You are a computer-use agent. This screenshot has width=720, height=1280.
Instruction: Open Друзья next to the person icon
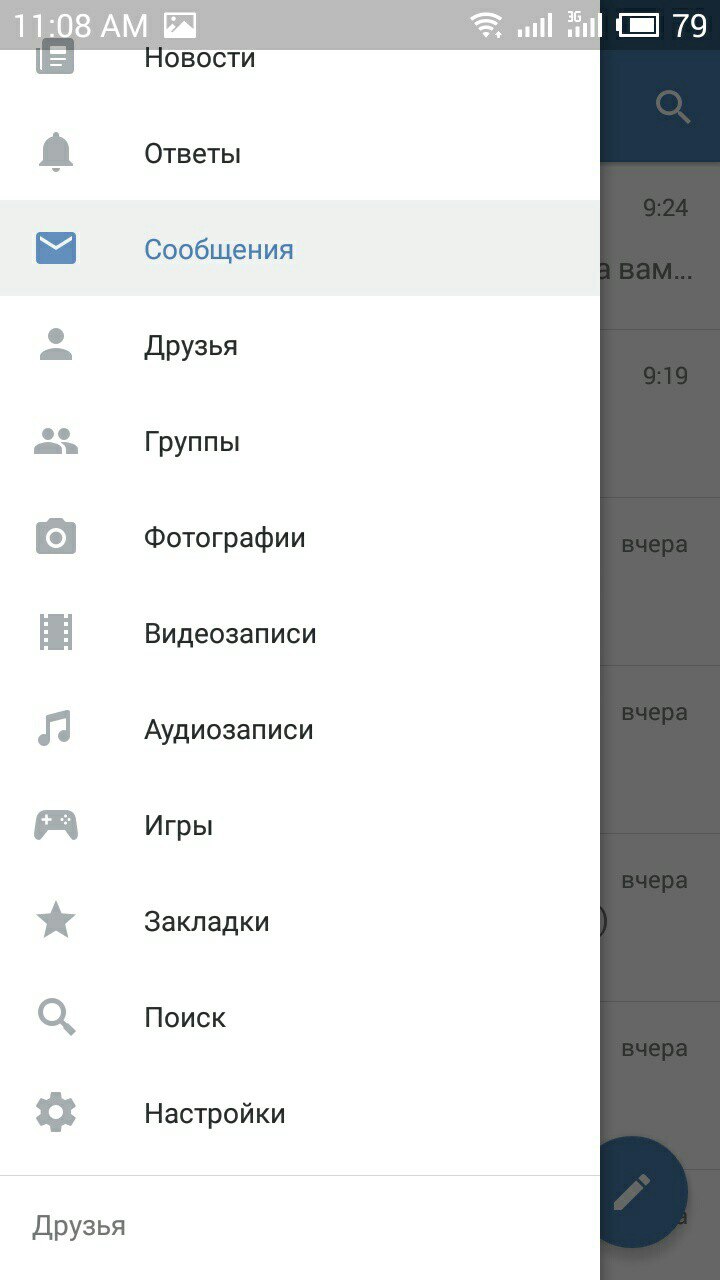pyautogui.click(x=300, y=345)
